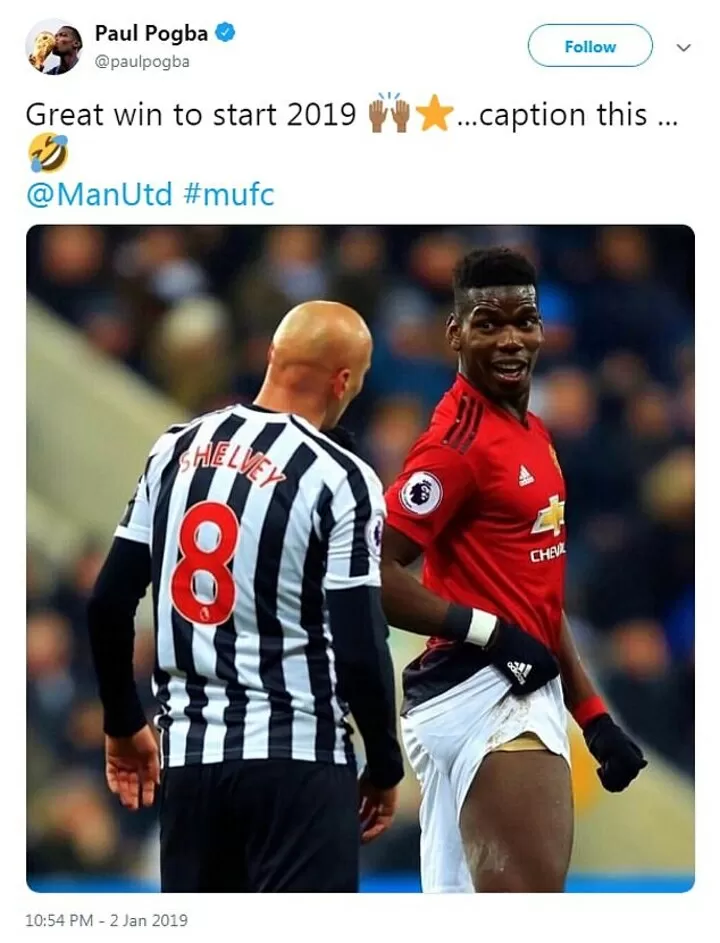
Task: Expand the dropdown arrow next to Follow
Action: click(683, 47)
